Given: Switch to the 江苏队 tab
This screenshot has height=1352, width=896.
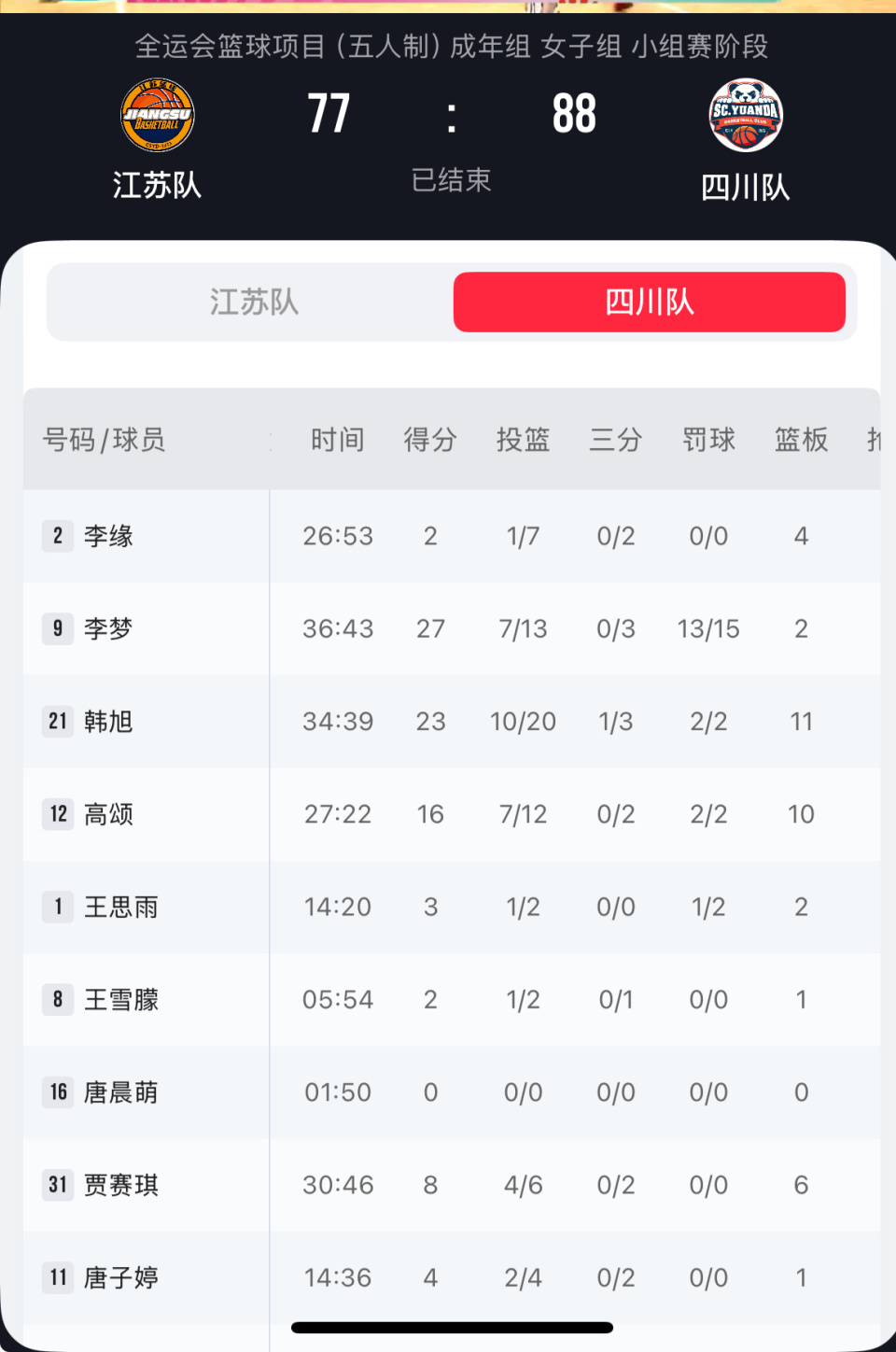Looking at the screenshot, I should click(250, 302).
